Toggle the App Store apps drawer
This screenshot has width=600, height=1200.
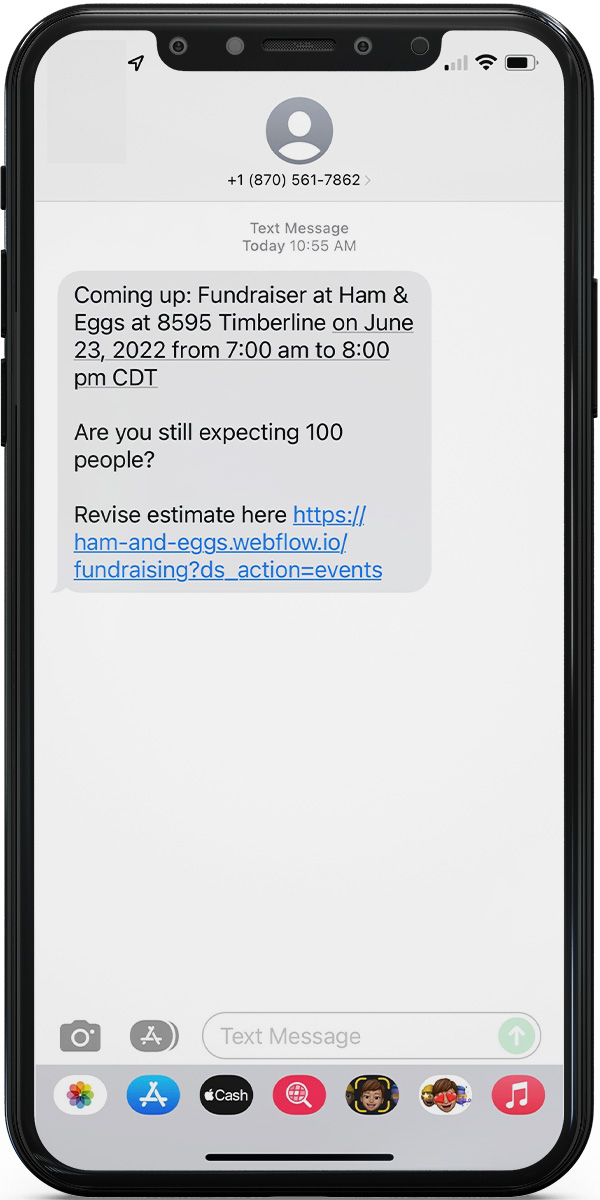(154, 1036)
